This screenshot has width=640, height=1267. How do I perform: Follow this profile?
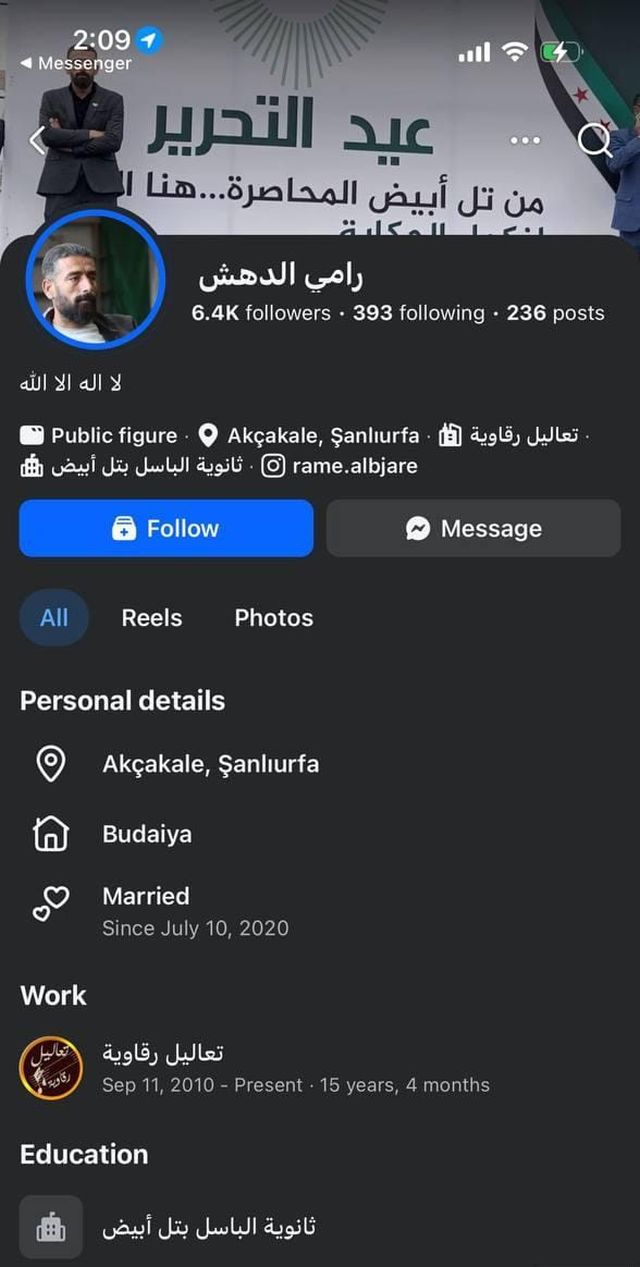click(166, 528)
